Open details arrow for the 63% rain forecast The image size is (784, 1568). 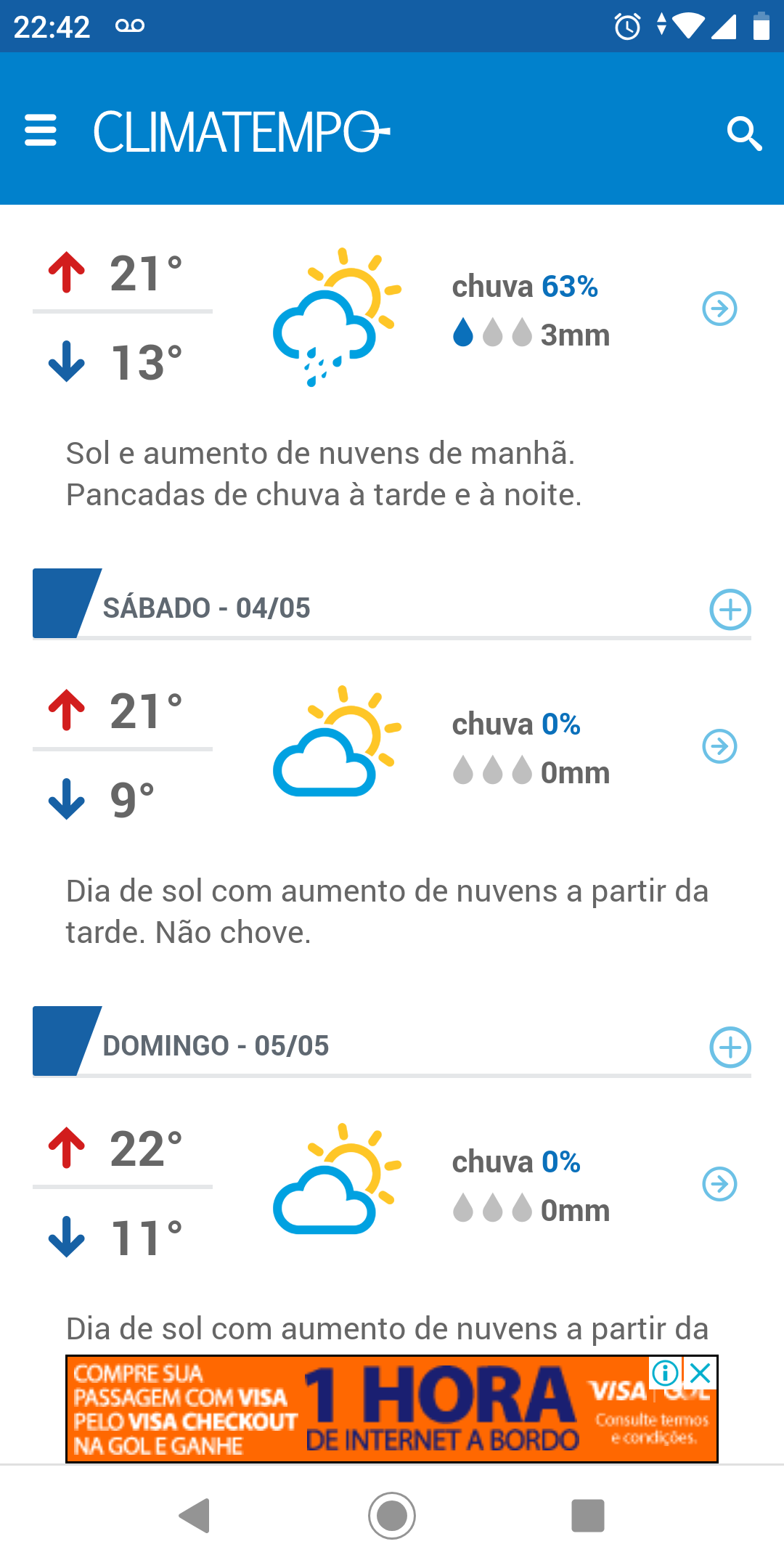tap(720, 309)
